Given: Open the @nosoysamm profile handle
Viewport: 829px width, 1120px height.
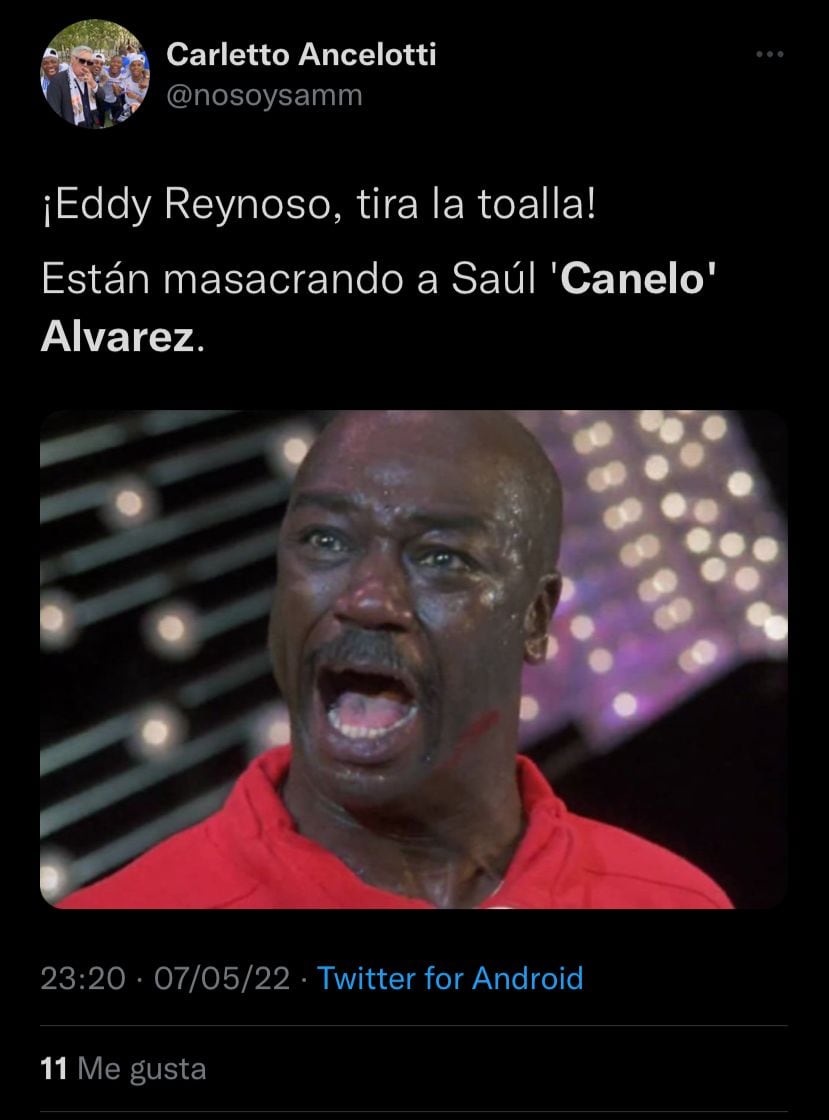Looking at the screenshot, I should click(262, 97).
